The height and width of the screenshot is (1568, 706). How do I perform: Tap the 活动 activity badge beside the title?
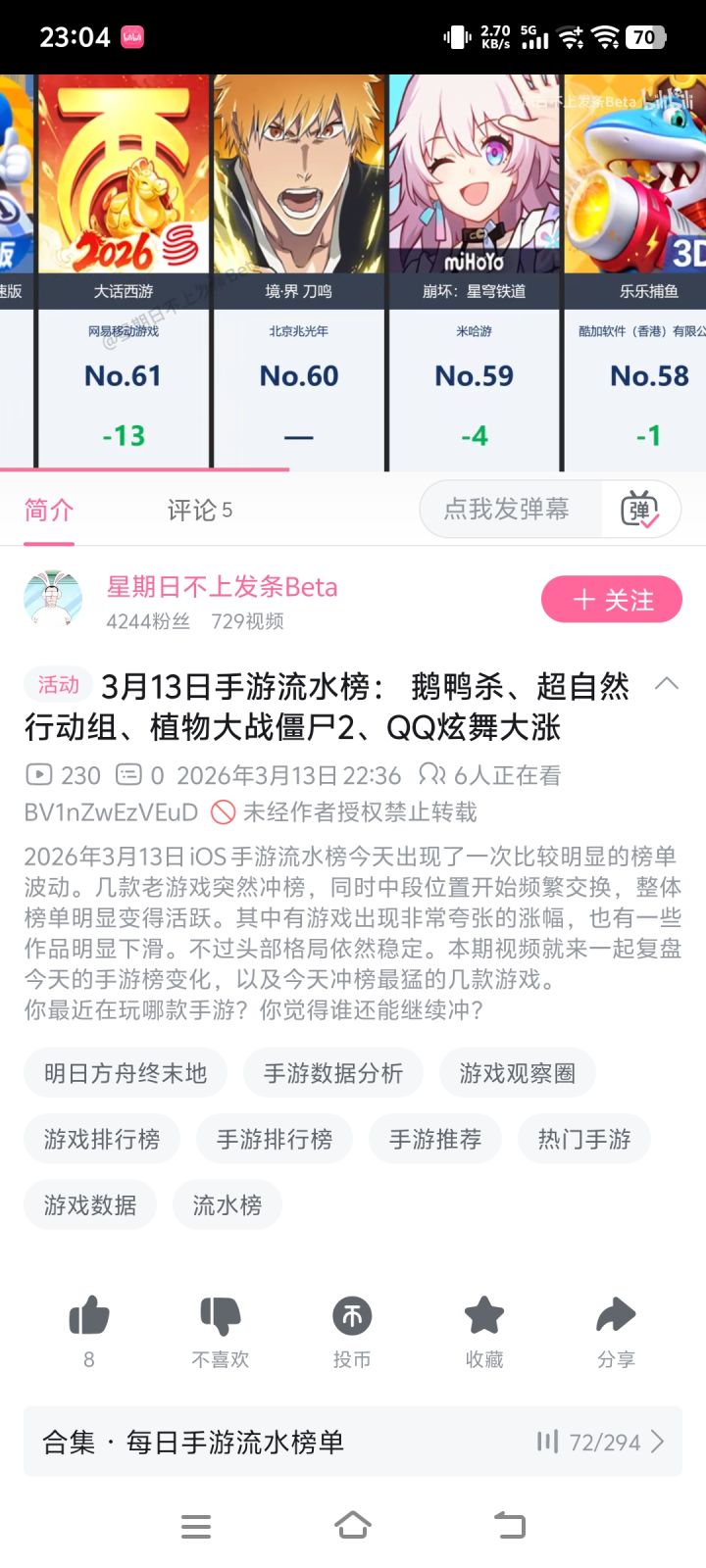(57, 684)
